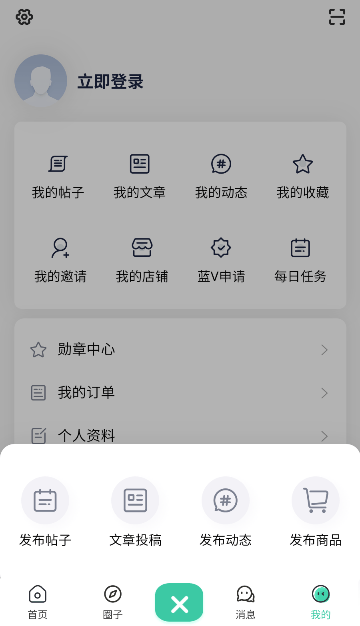Tap 蓝V申请
The image size is (360, 626).
tap(221, 260)
